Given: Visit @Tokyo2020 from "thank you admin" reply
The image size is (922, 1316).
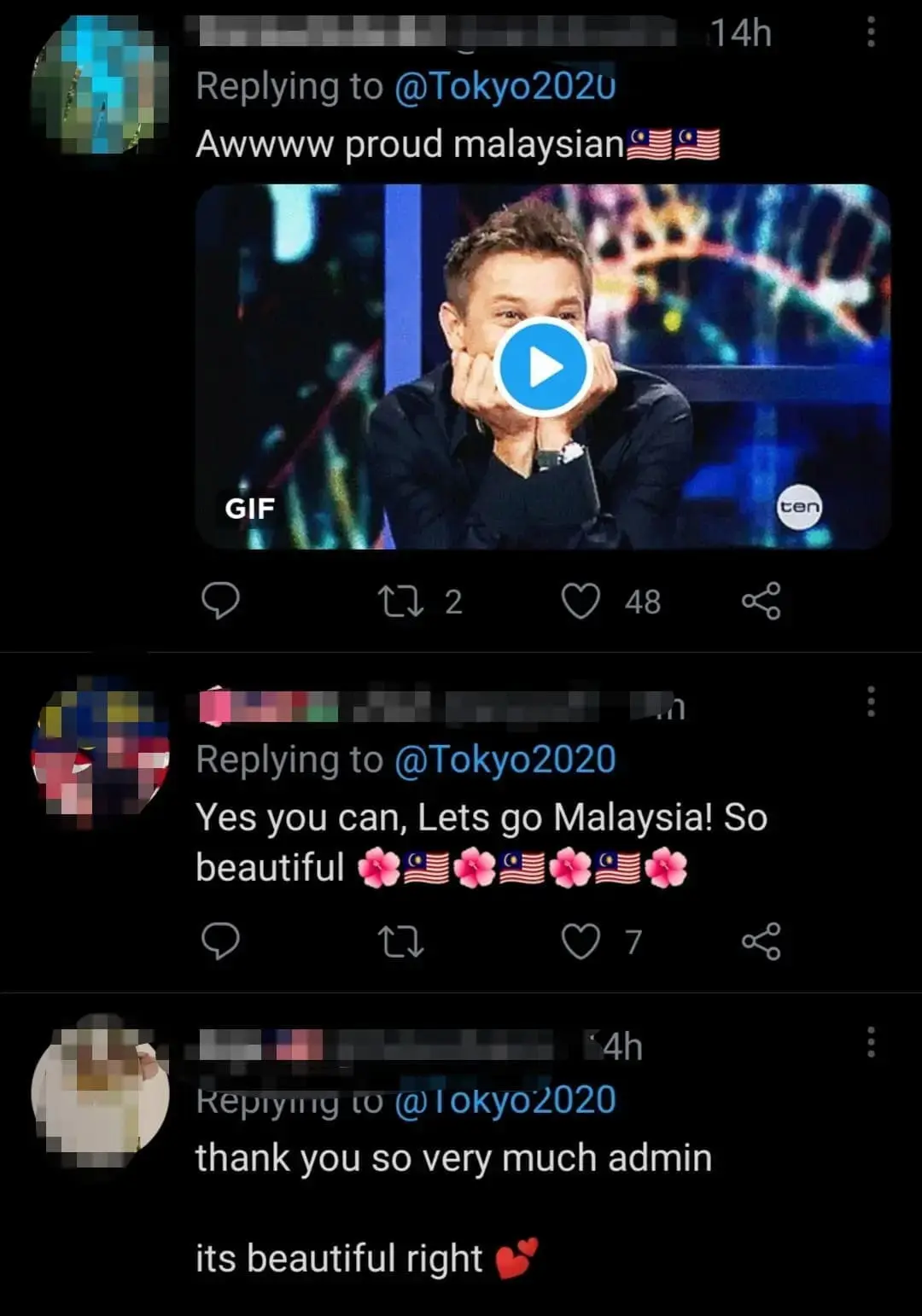Looking at the screenshot, I should [505, 1100].
